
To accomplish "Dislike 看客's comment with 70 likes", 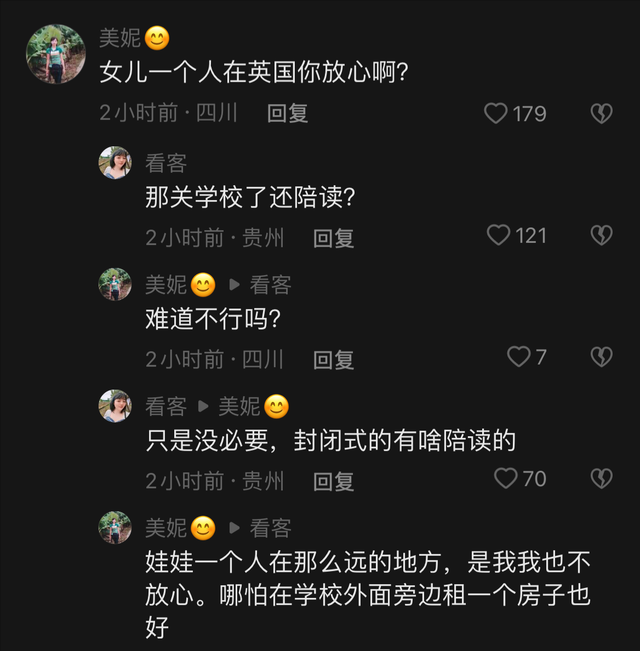I will (x=600, y=479).
